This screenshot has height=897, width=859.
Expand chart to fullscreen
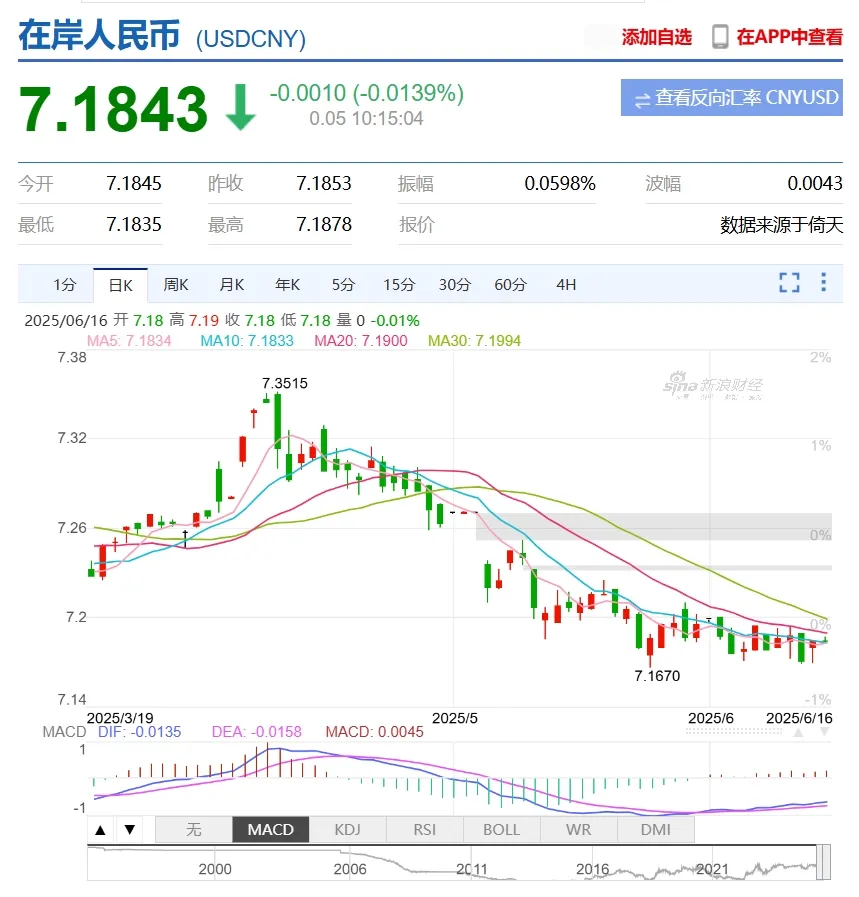[789, 283]
